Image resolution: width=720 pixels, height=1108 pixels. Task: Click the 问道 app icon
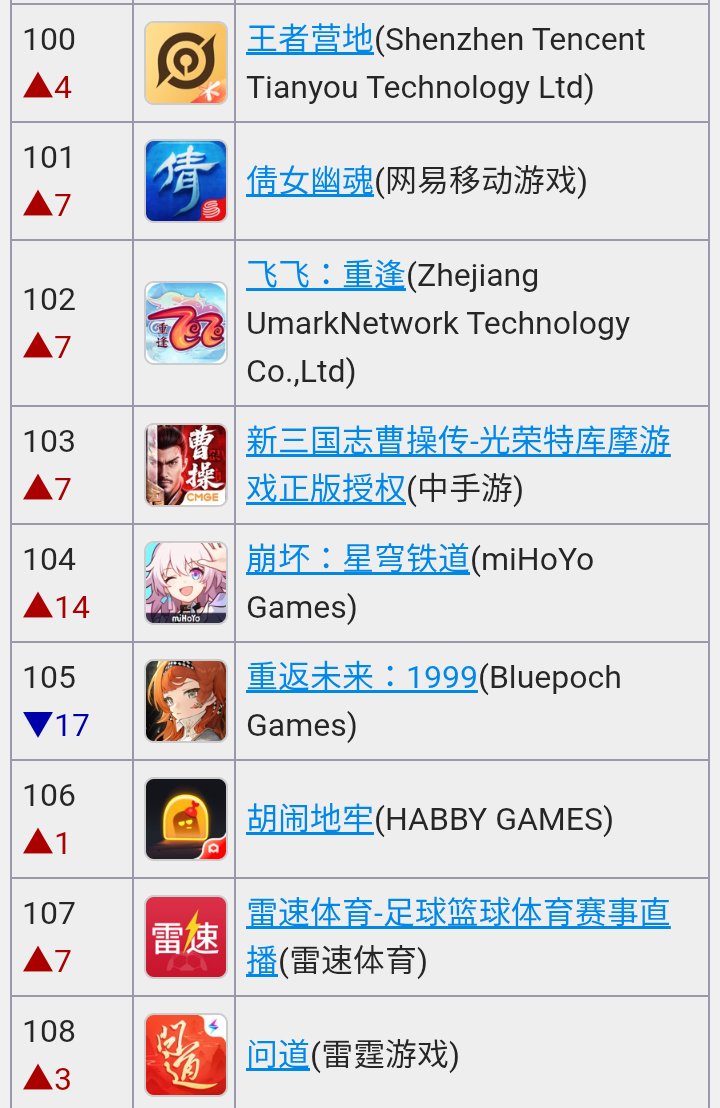click(185, 1055)
